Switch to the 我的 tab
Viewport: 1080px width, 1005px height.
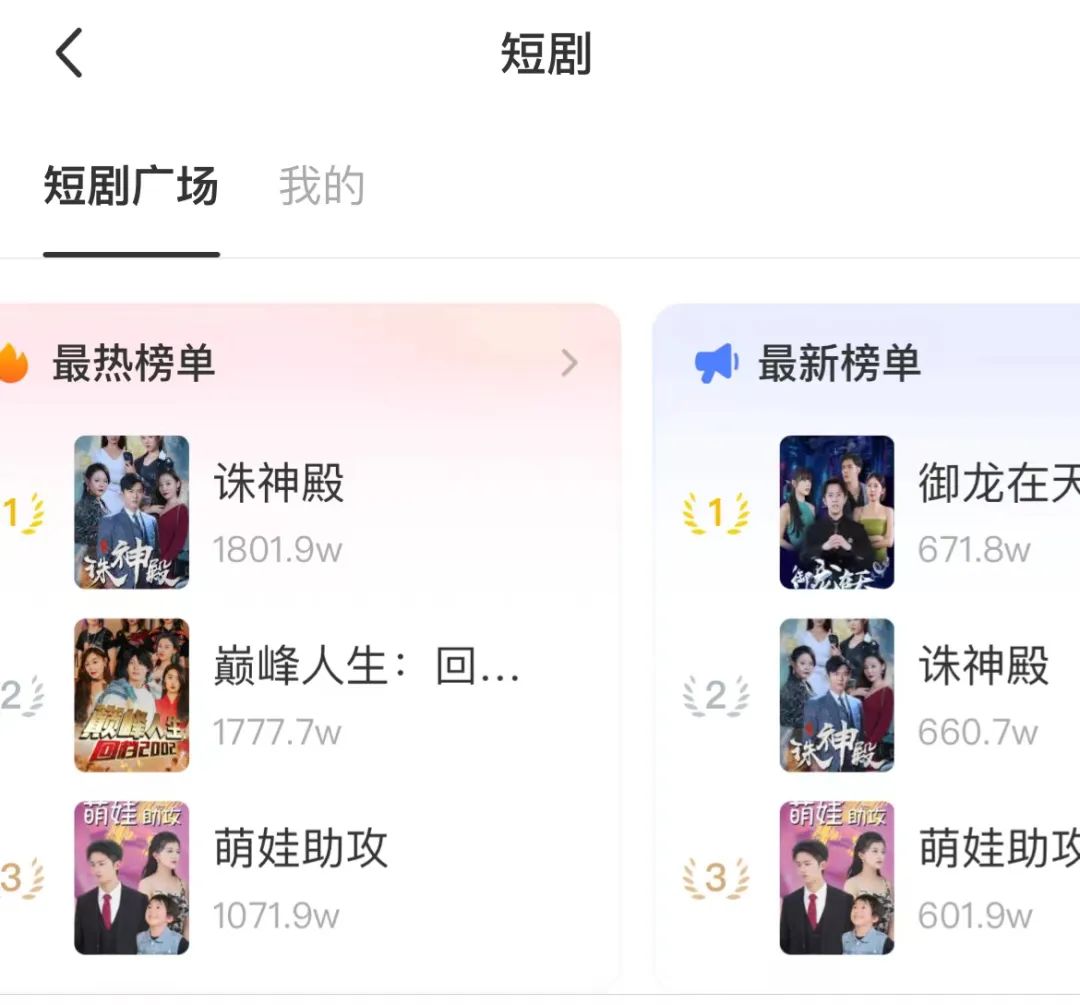321,187
